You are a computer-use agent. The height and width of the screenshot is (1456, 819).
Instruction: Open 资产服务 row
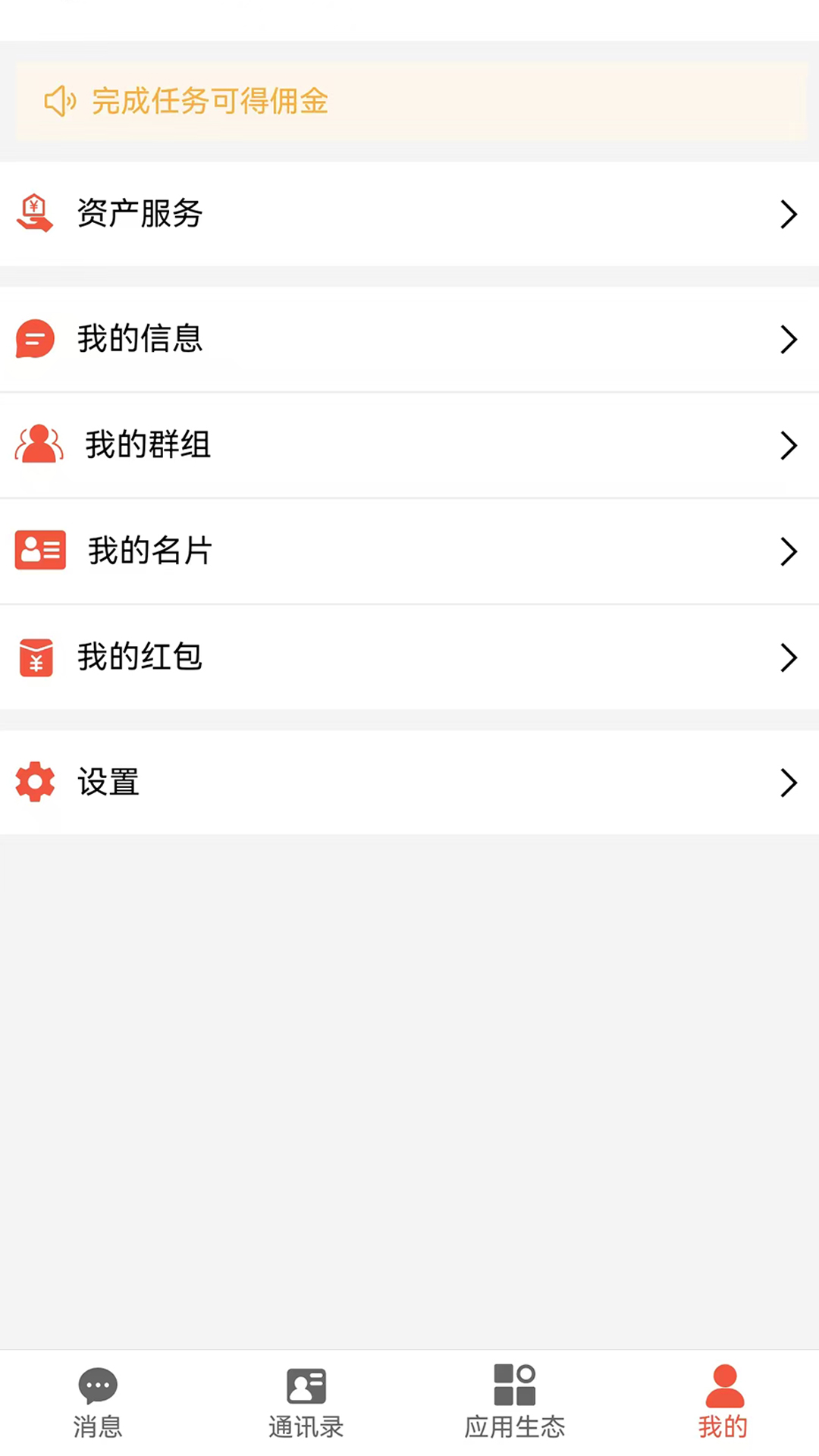click(409, 214)
